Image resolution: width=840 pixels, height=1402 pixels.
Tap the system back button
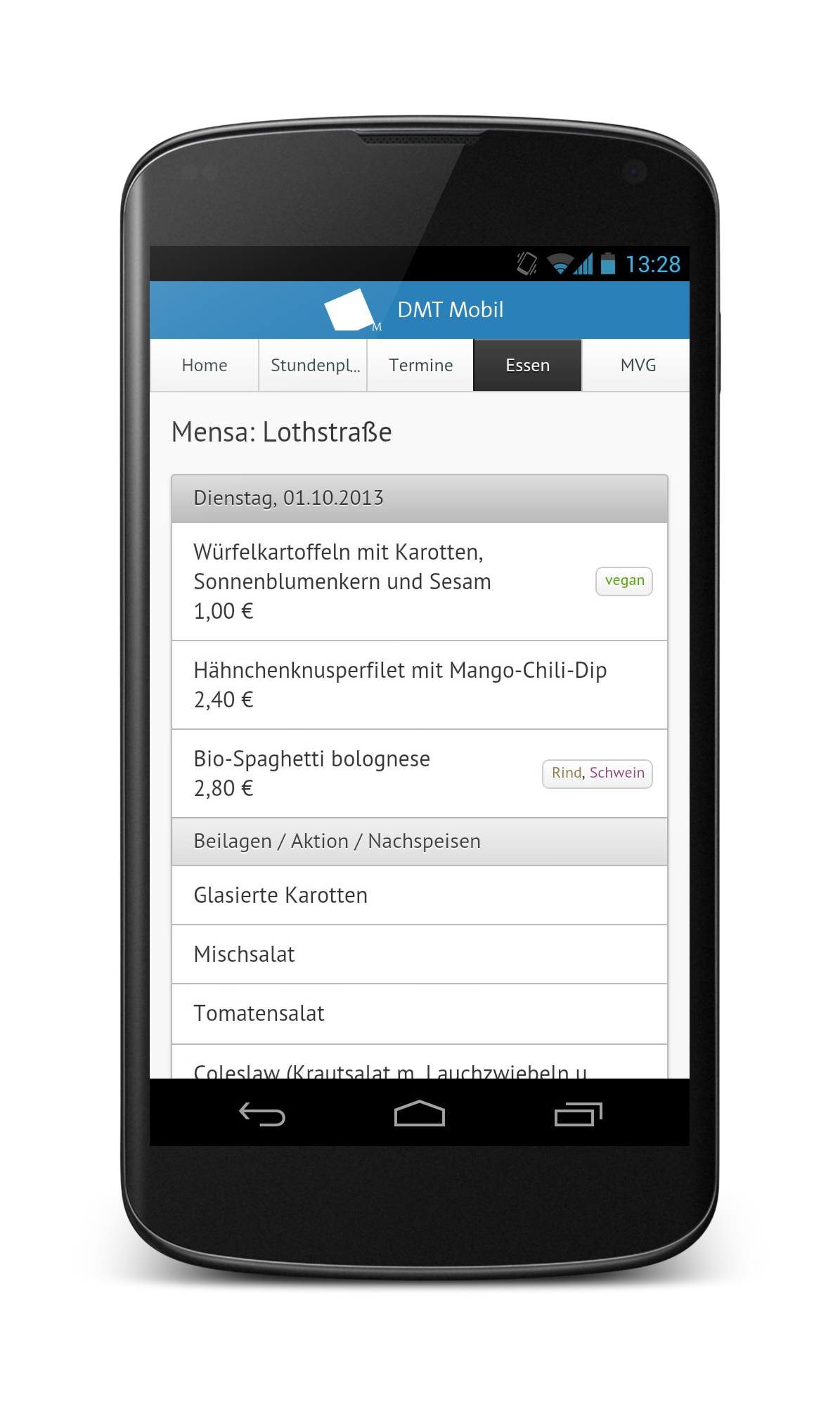pos(262,1114)
